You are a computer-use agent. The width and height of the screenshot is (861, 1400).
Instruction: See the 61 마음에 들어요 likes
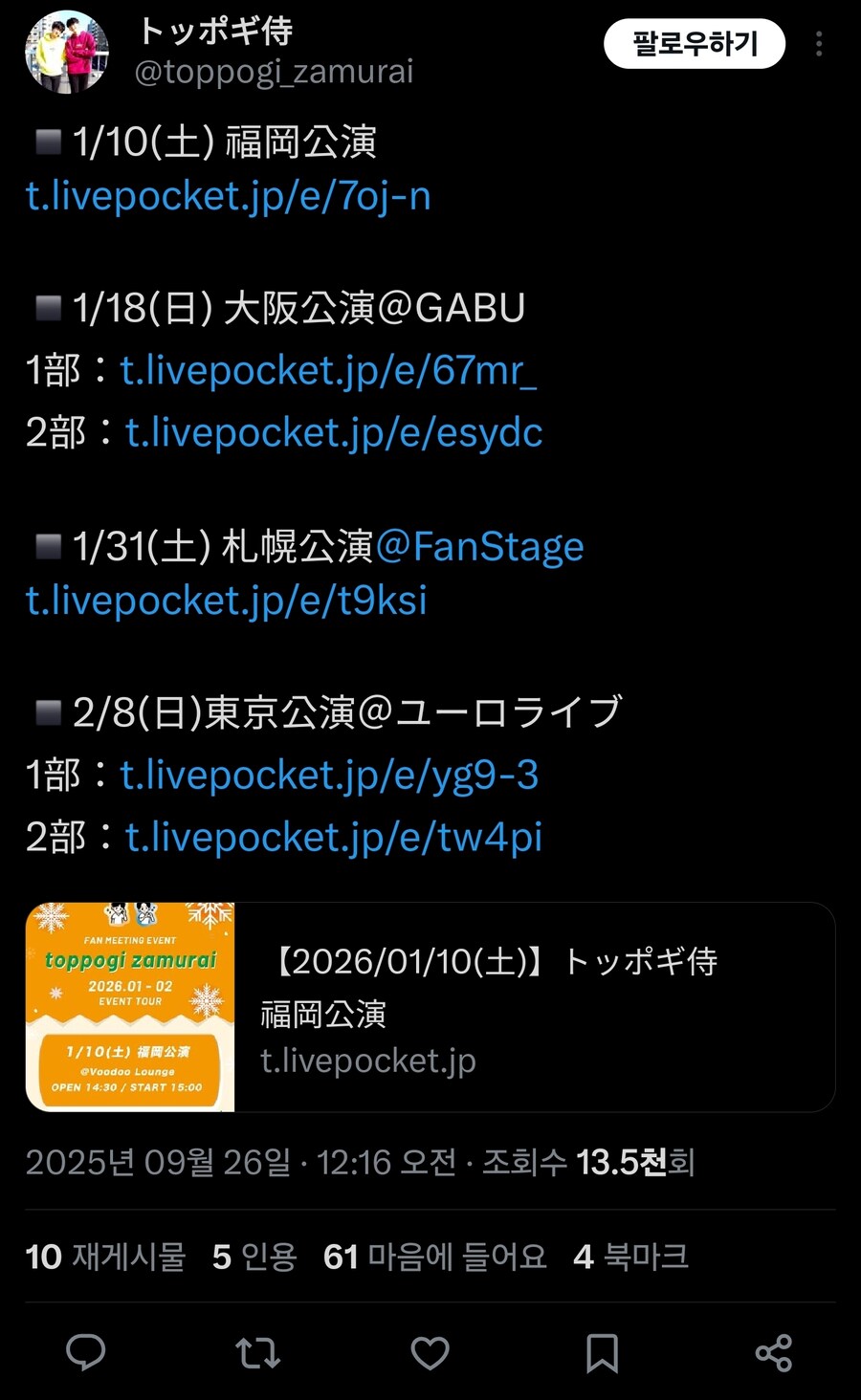(435, 1257)
